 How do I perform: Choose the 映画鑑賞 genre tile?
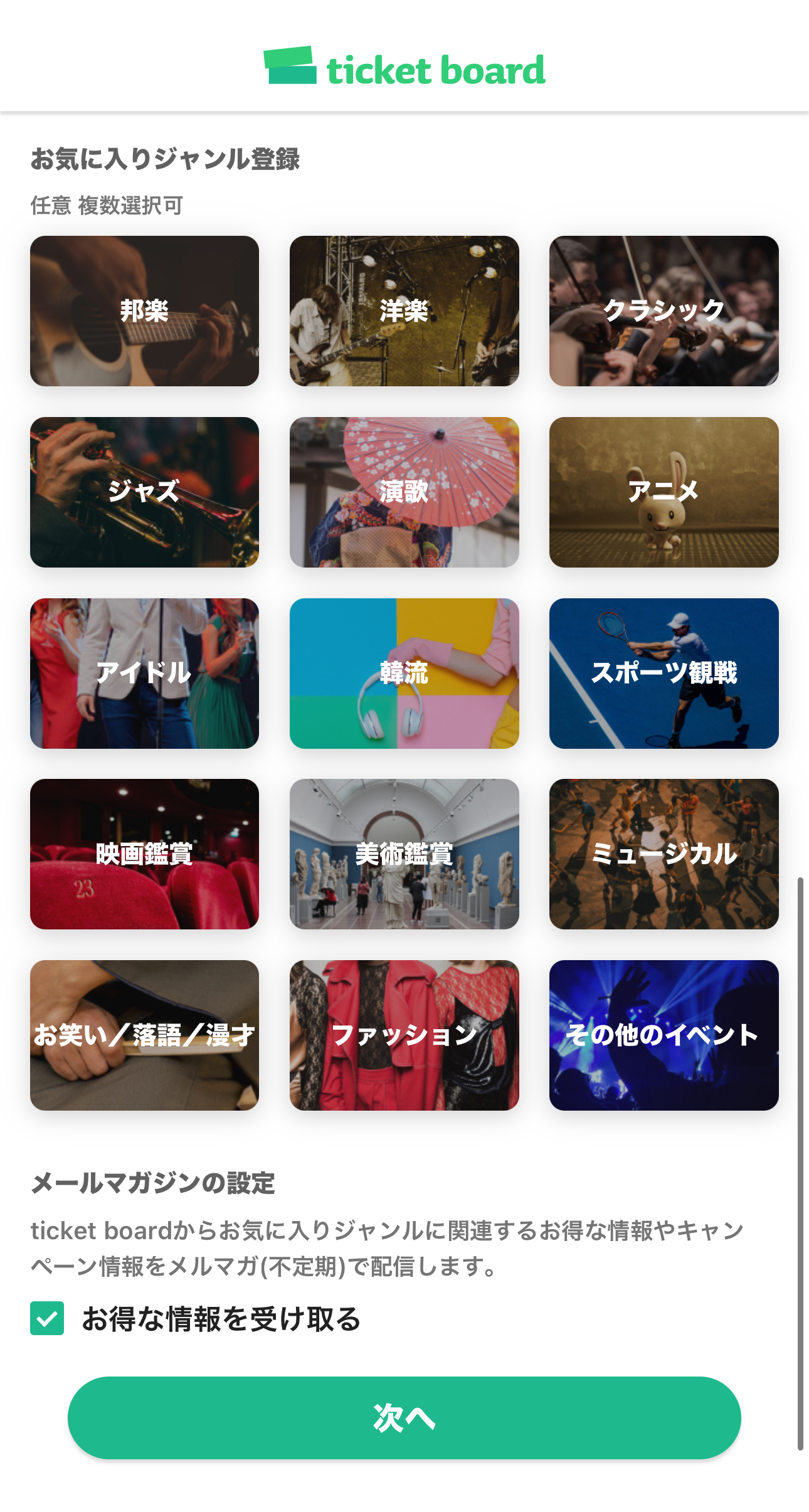coord(144,854)
